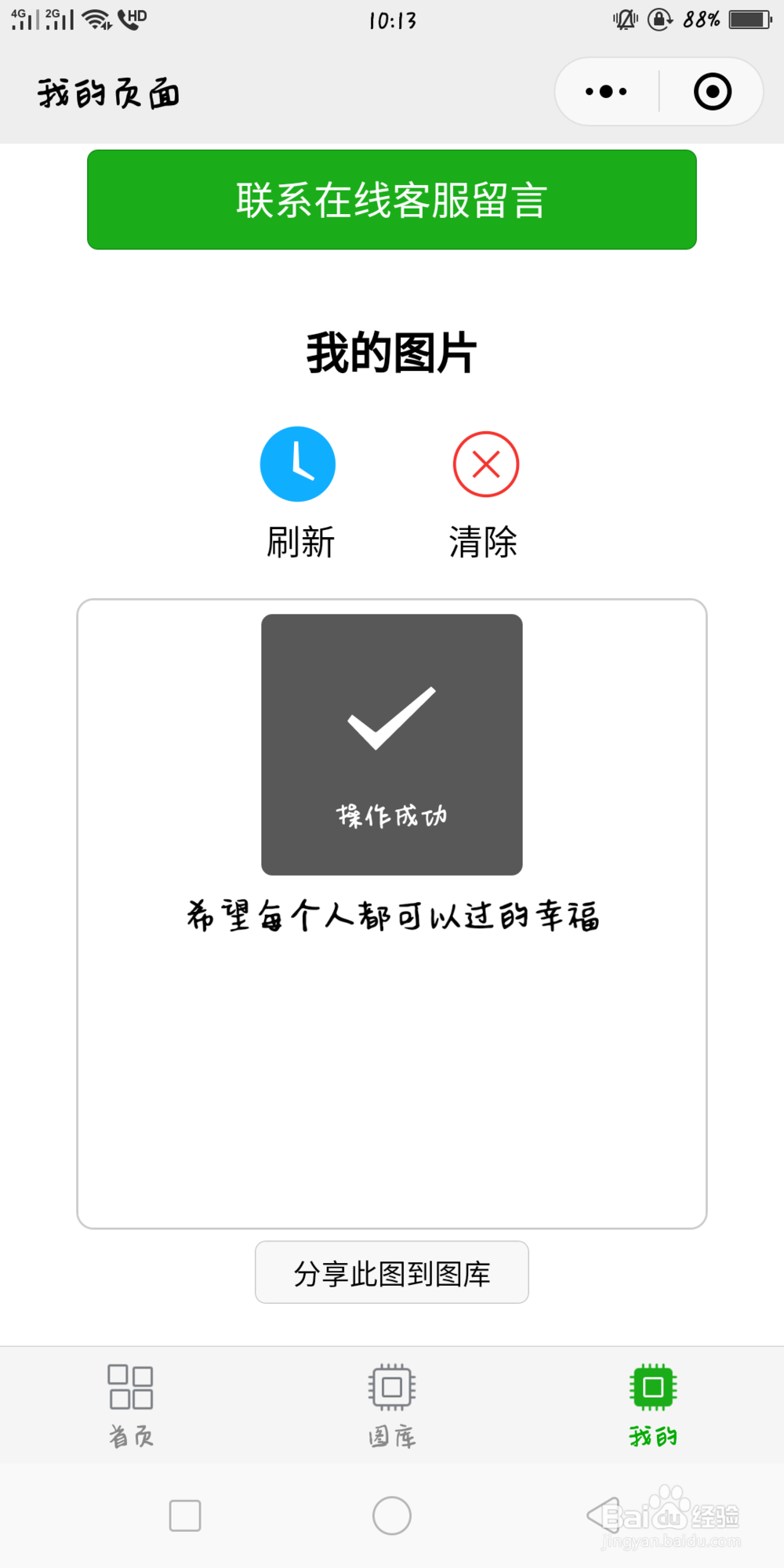The width and height of the screenshot is (784, 1568).
Task: Tap the blue 刷新 clock icon
Action: click(x=298, y=463)
